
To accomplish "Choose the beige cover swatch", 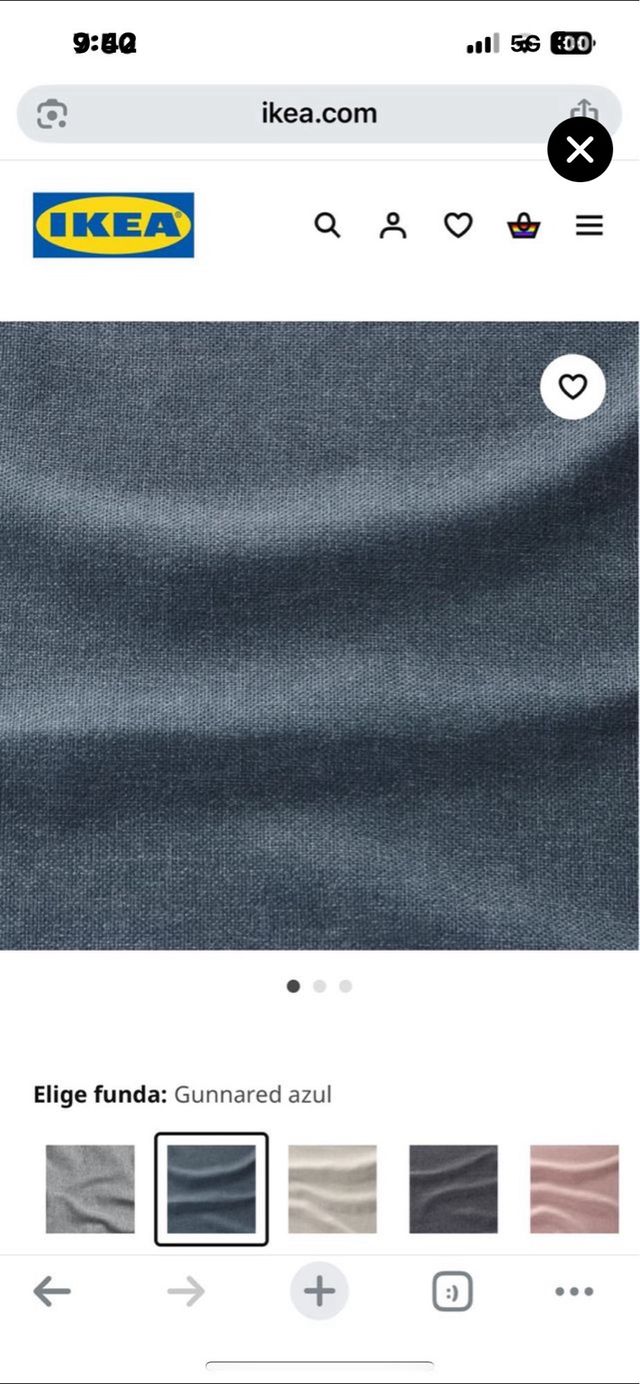I will [332, 1189].
